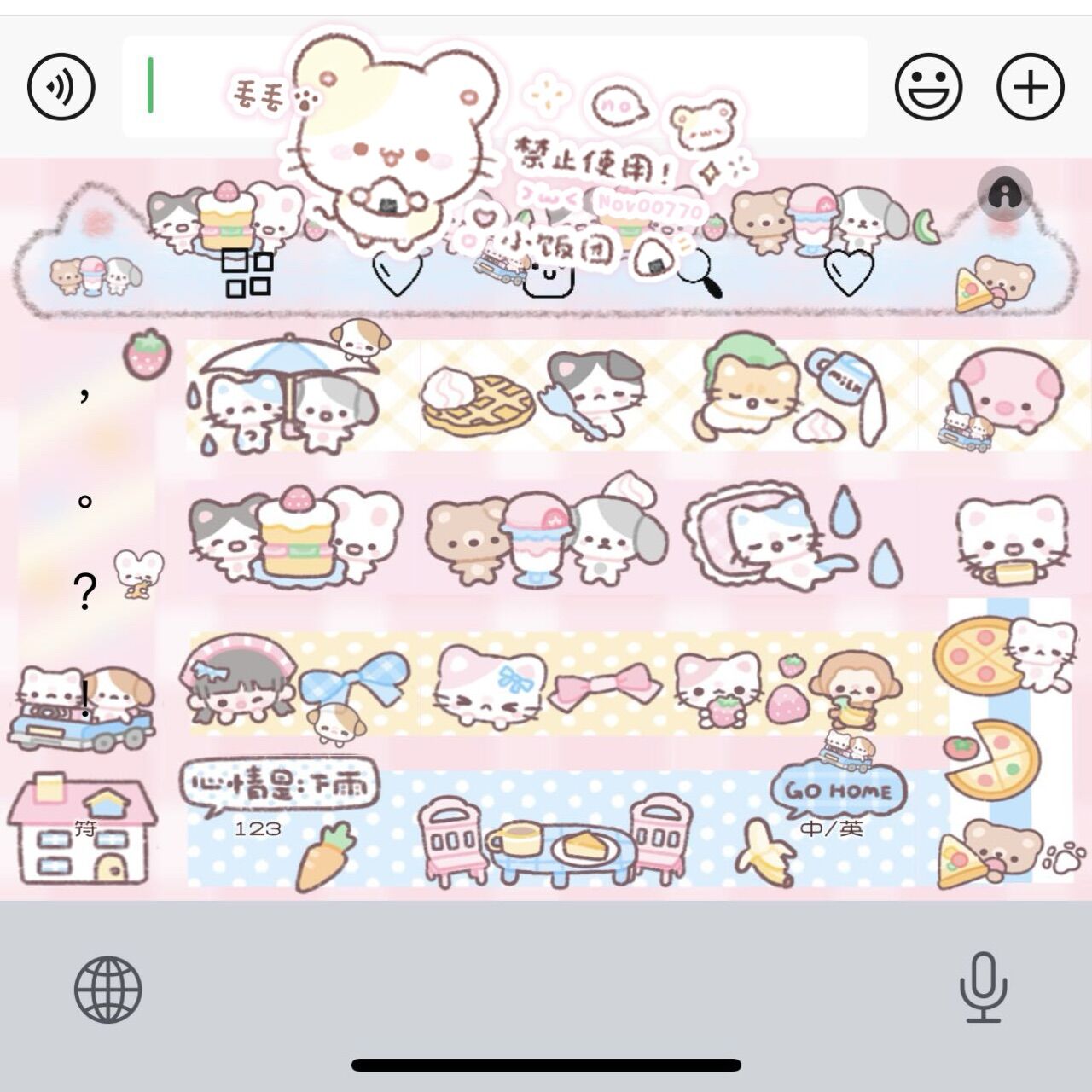Tap the question mark key
The height and width of the screenshot is (1092, 1092).
pos(84,592)
